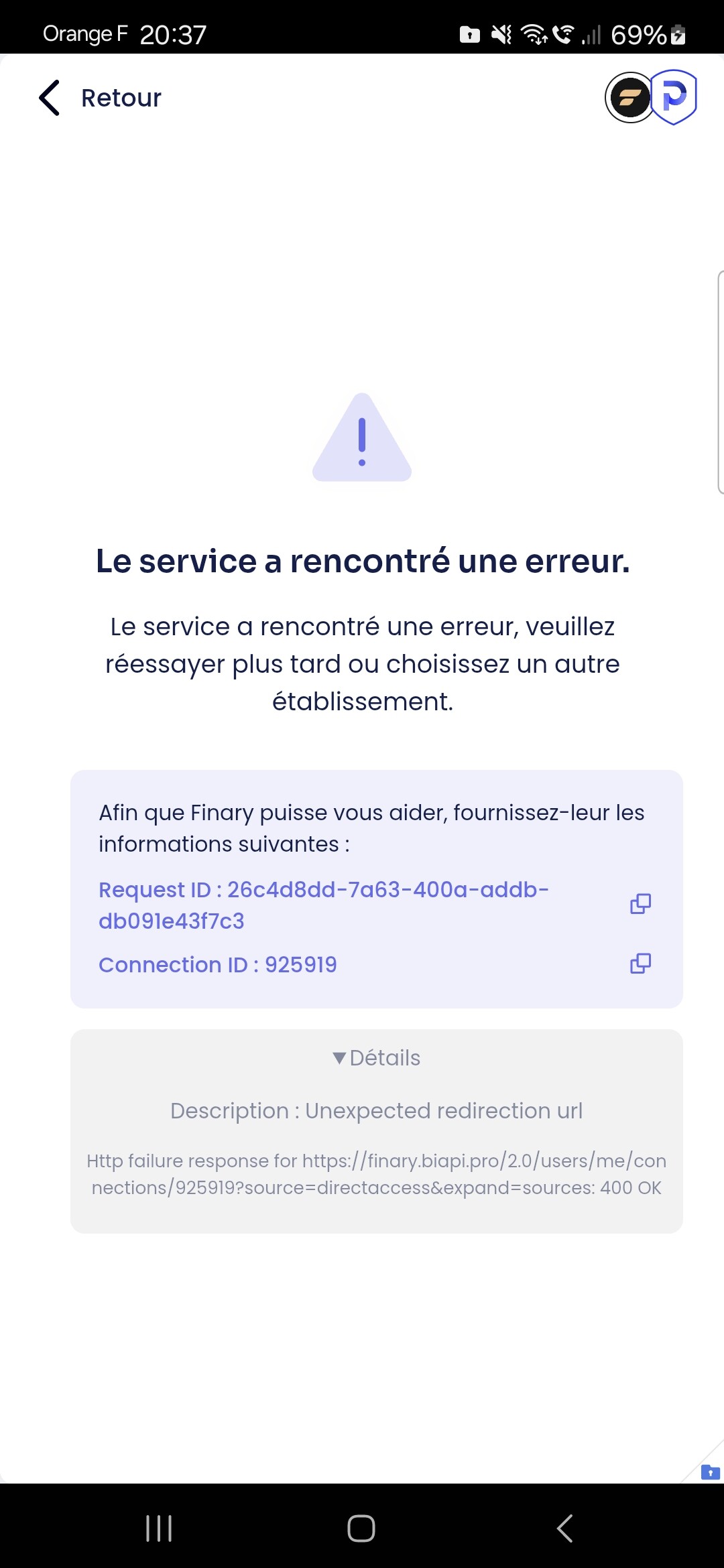Copy the Request ID
Image resolution: width=724 pixels, height=1568 pixels.
tap(640, 904)
